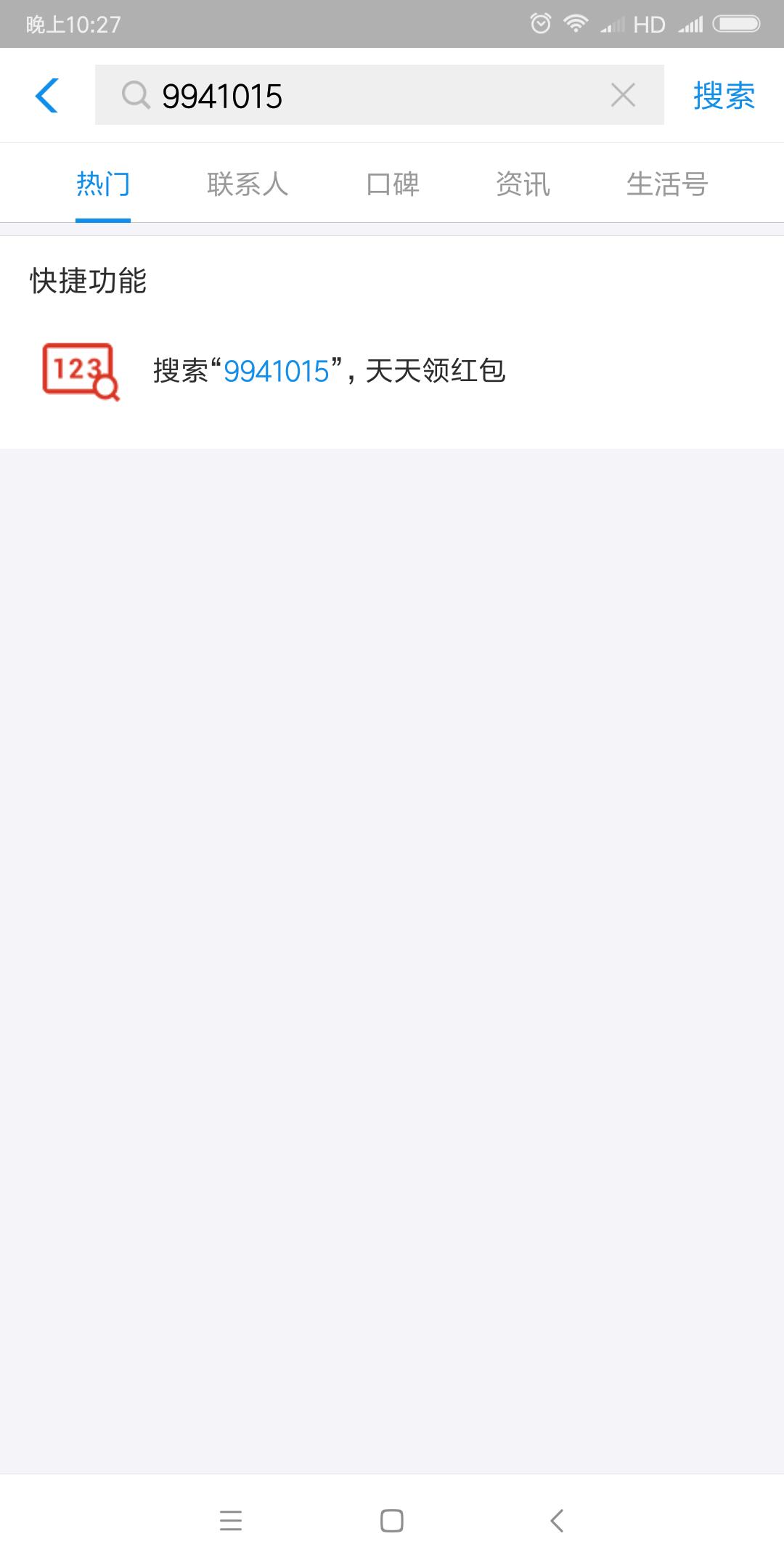Screen dimensions: 784x1568
Task: Switch to the 口碑 tab
Action: point(393,184)
